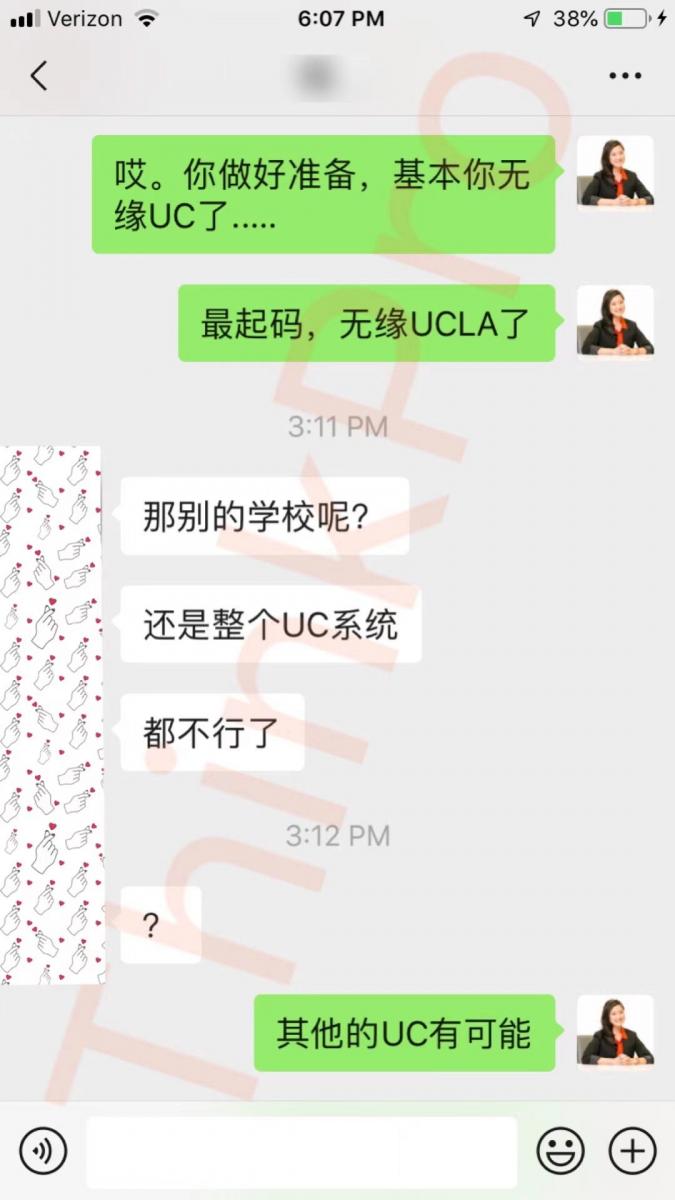Open the chat info overflow menu
This screenshot has height=1200, width=675.
(x=625, y=76)
